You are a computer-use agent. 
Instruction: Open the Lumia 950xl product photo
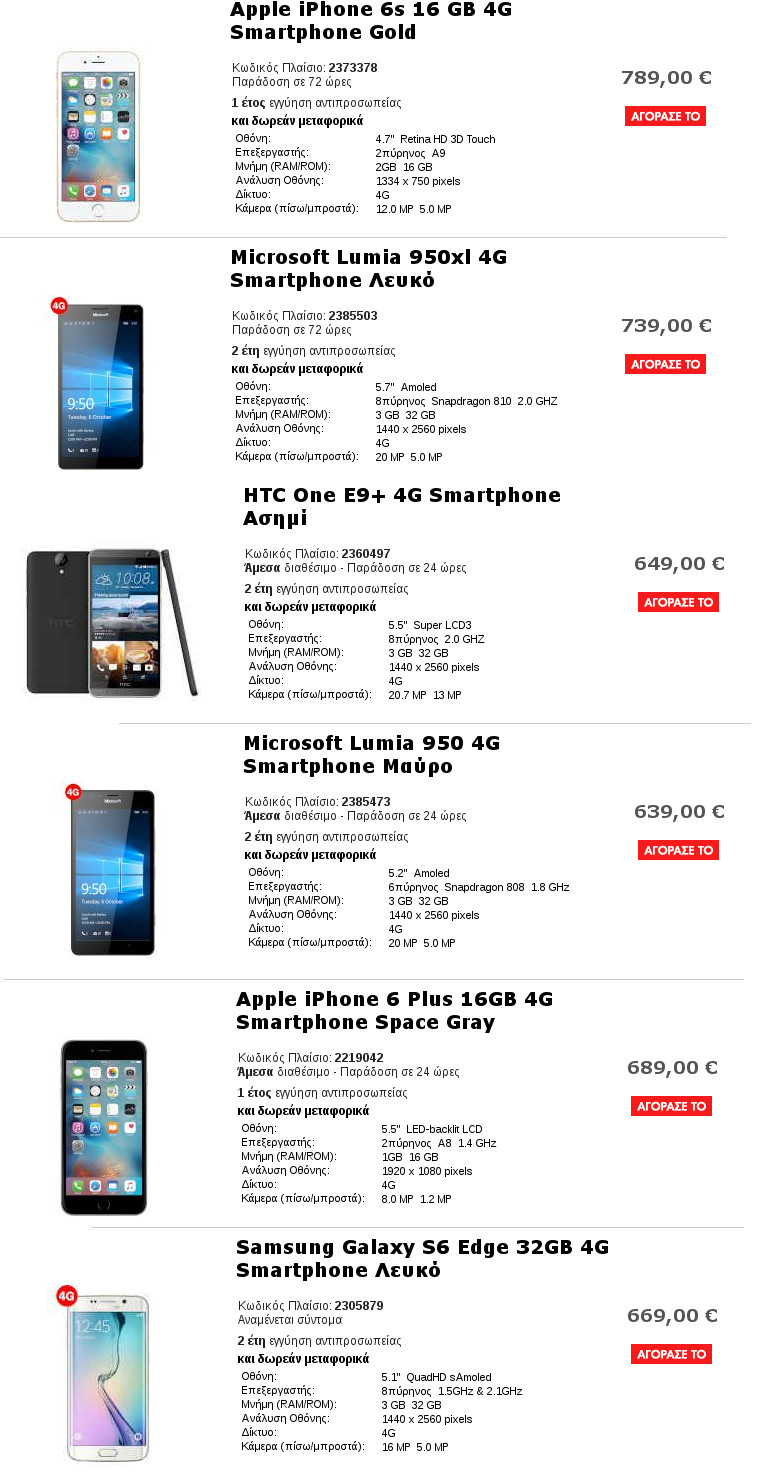click(x=99, y=384)
